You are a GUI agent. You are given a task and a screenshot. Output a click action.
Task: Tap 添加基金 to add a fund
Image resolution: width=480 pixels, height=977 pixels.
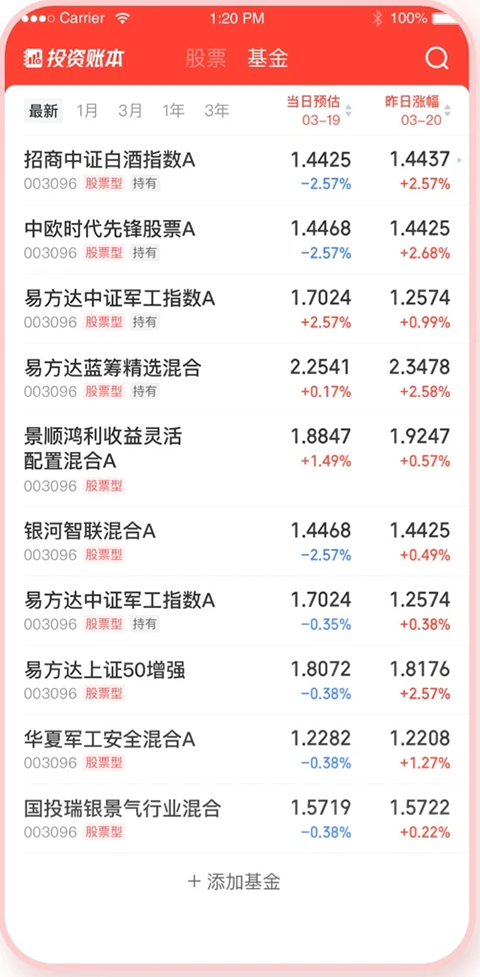coord(234,882)
